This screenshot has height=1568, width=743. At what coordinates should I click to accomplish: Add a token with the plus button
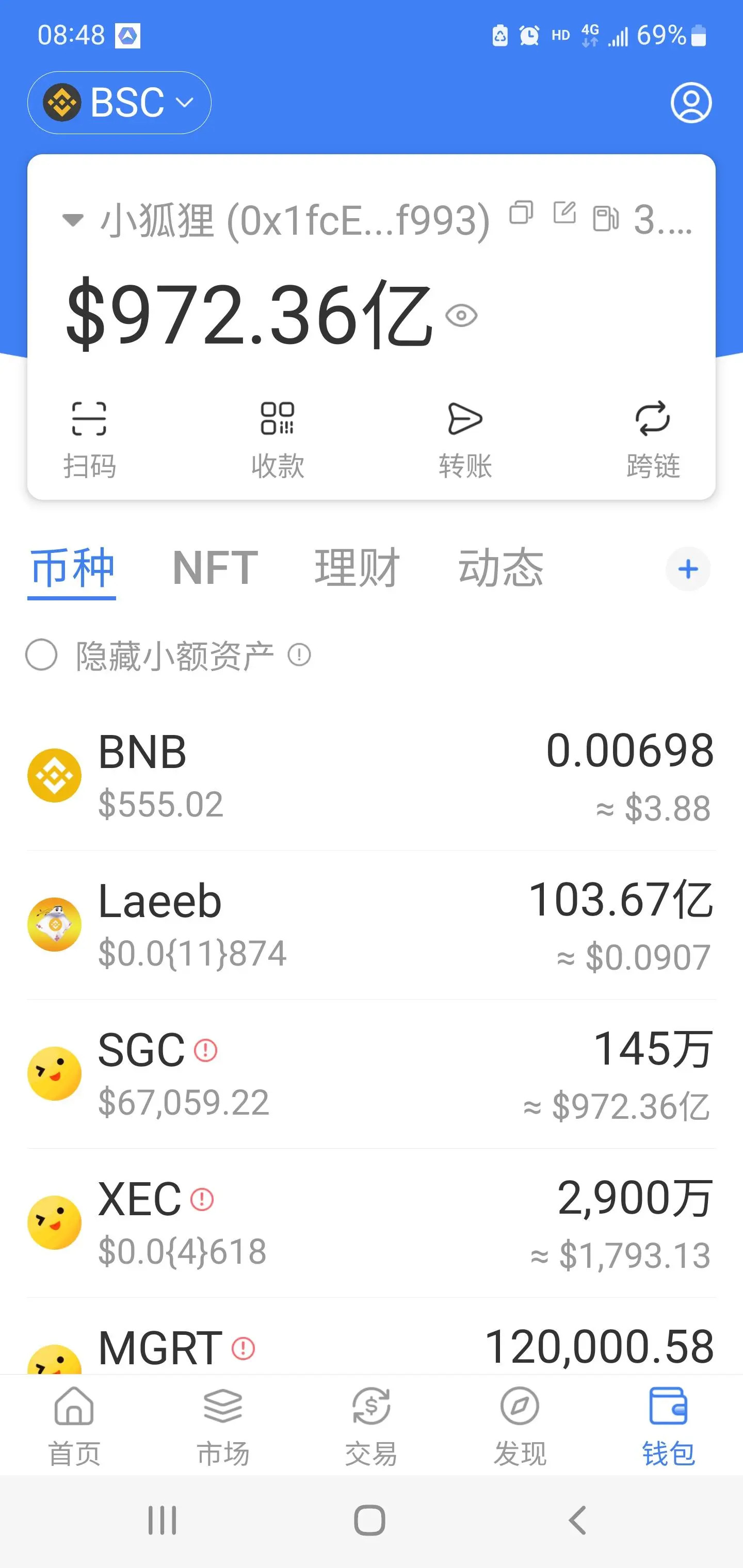[x=688, y=569]
